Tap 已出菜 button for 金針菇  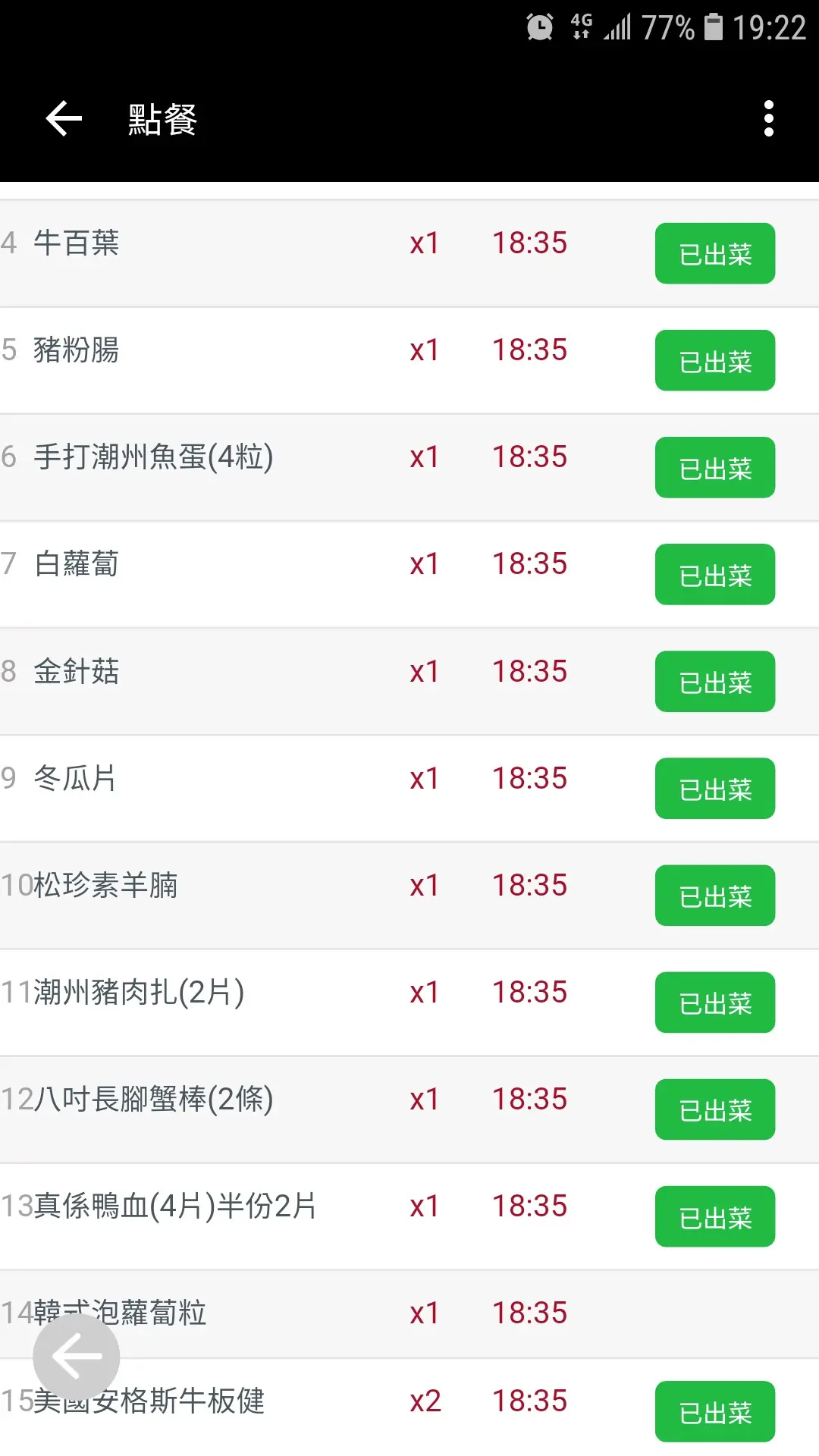714,681
